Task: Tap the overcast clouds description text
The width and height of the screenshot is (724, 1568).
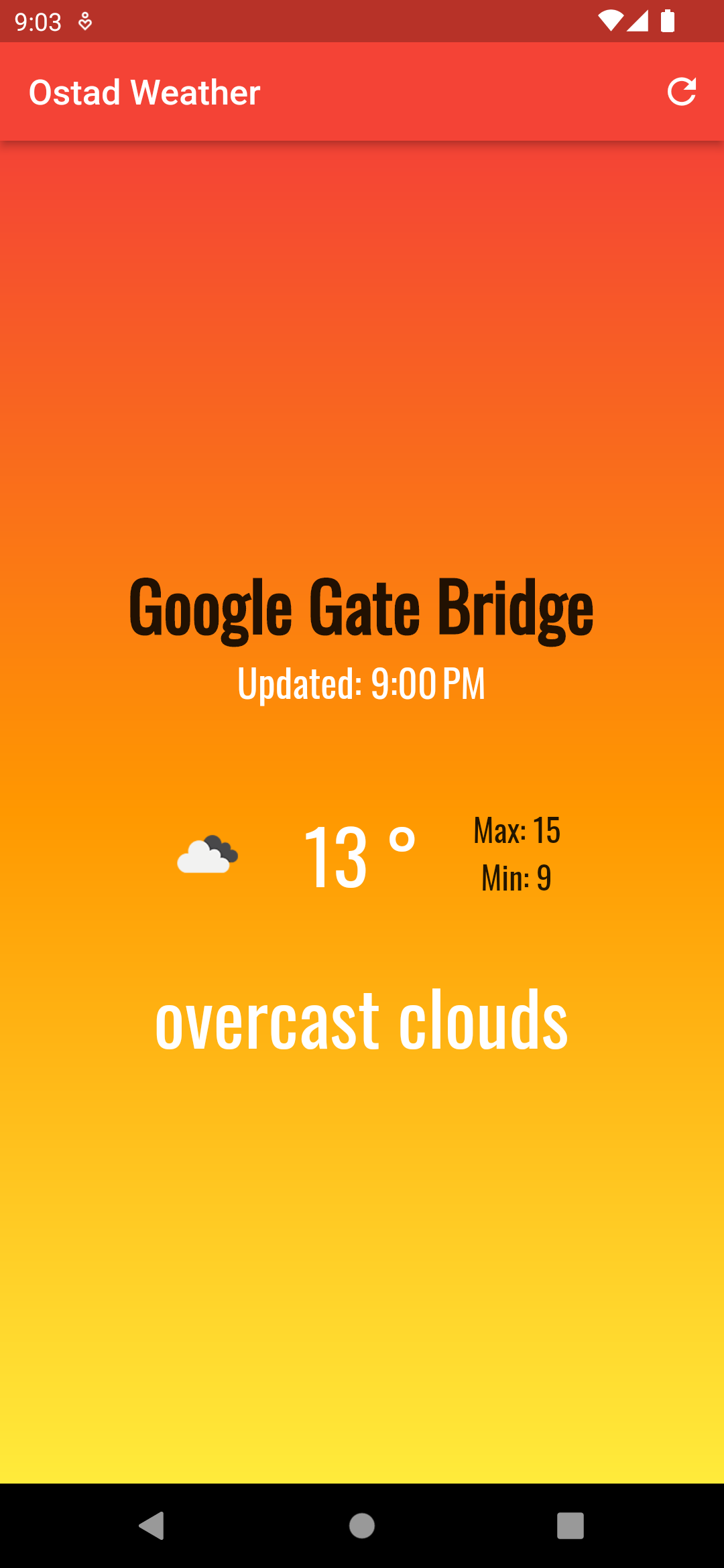Action: click(x=362, y=1018)
